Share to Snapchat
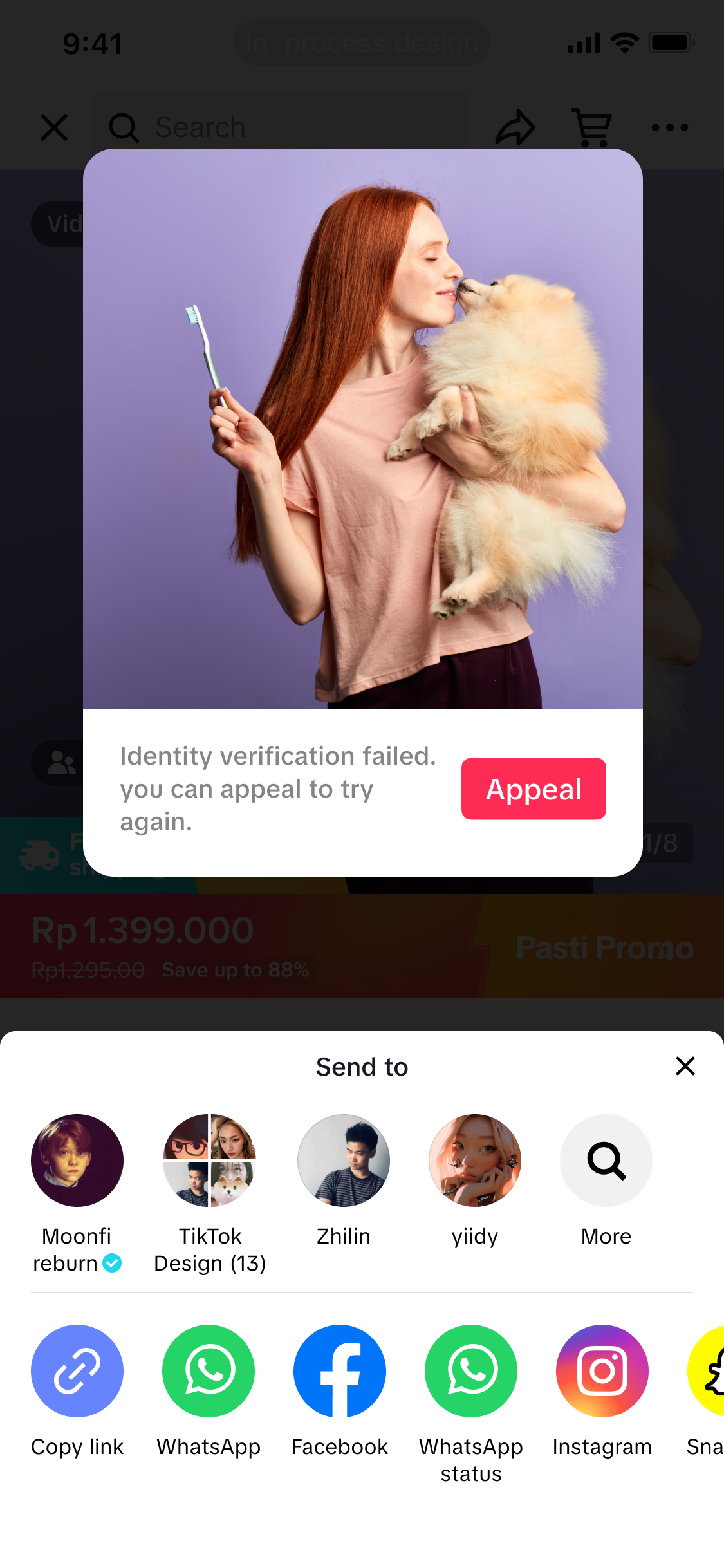Image resolution: width=724 pixels, height=1568 pixels. [x=708, y=1370]
